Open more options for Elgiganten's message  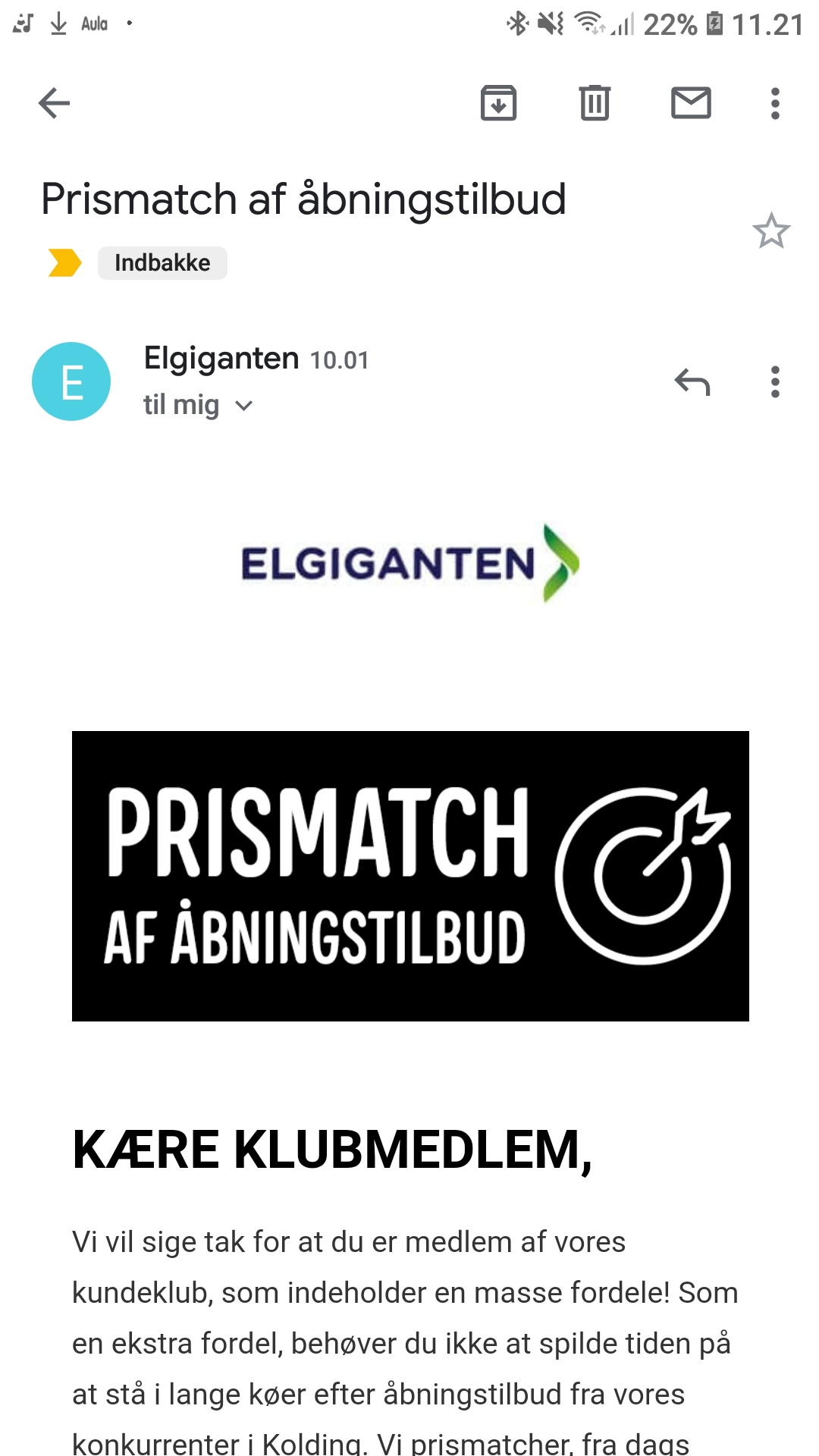click(x=774, y=382)
